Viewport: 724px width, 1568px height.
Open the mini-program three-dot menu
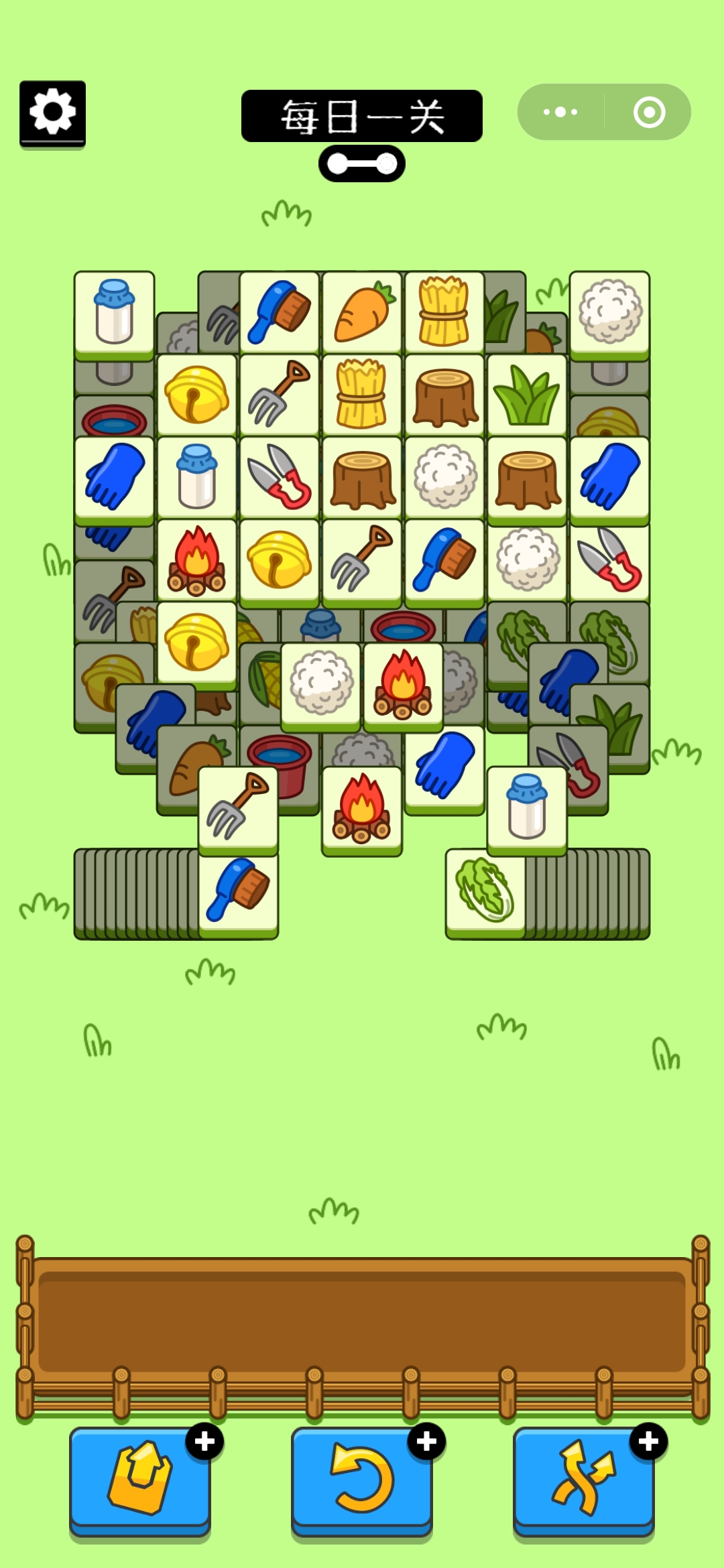(560, 112)
